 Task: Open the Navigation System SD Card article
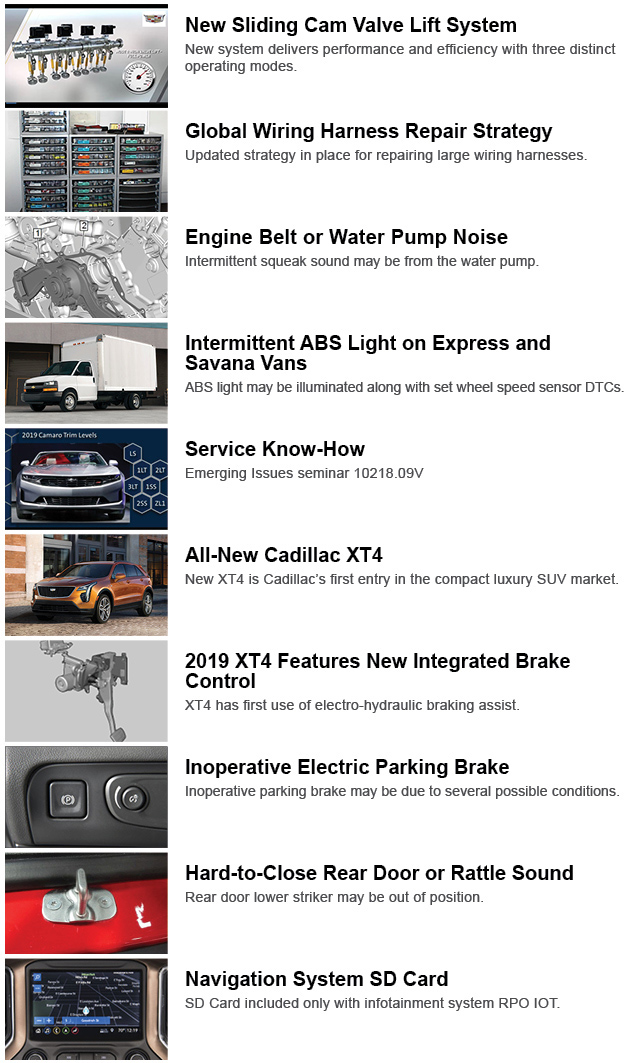316,979
